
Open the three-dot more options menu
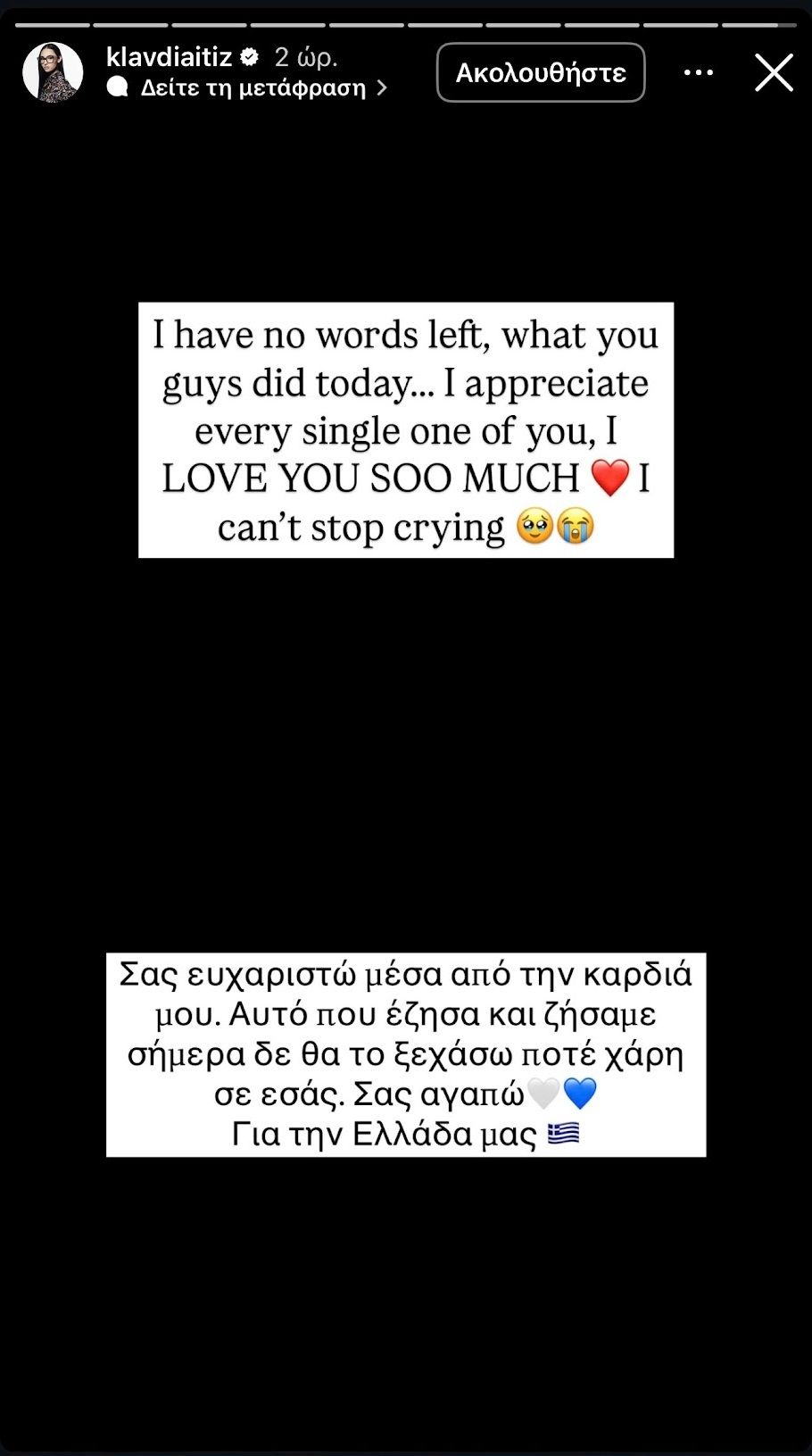point(699,72)
